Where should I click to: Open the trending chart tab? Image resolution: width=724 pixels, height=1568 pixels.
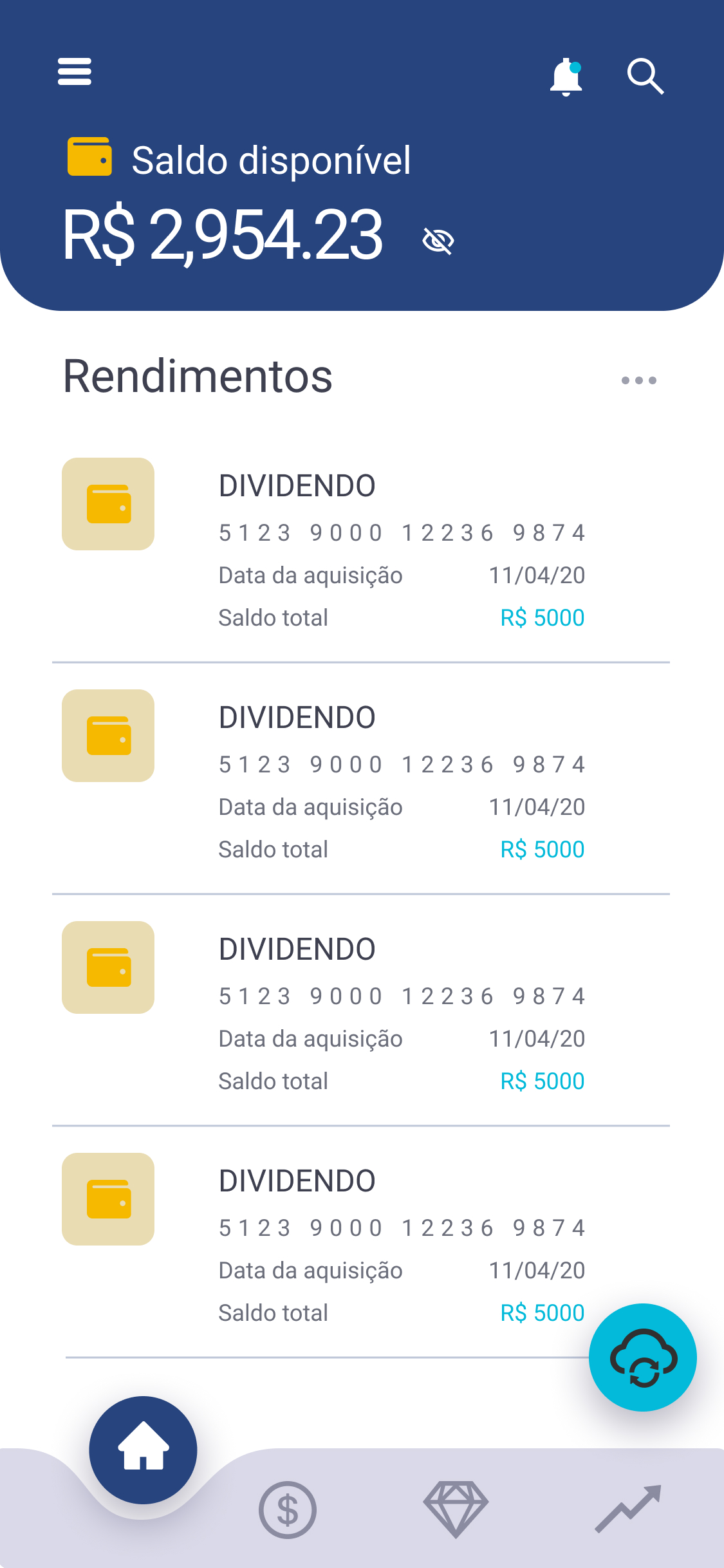tap(628, 1509)
